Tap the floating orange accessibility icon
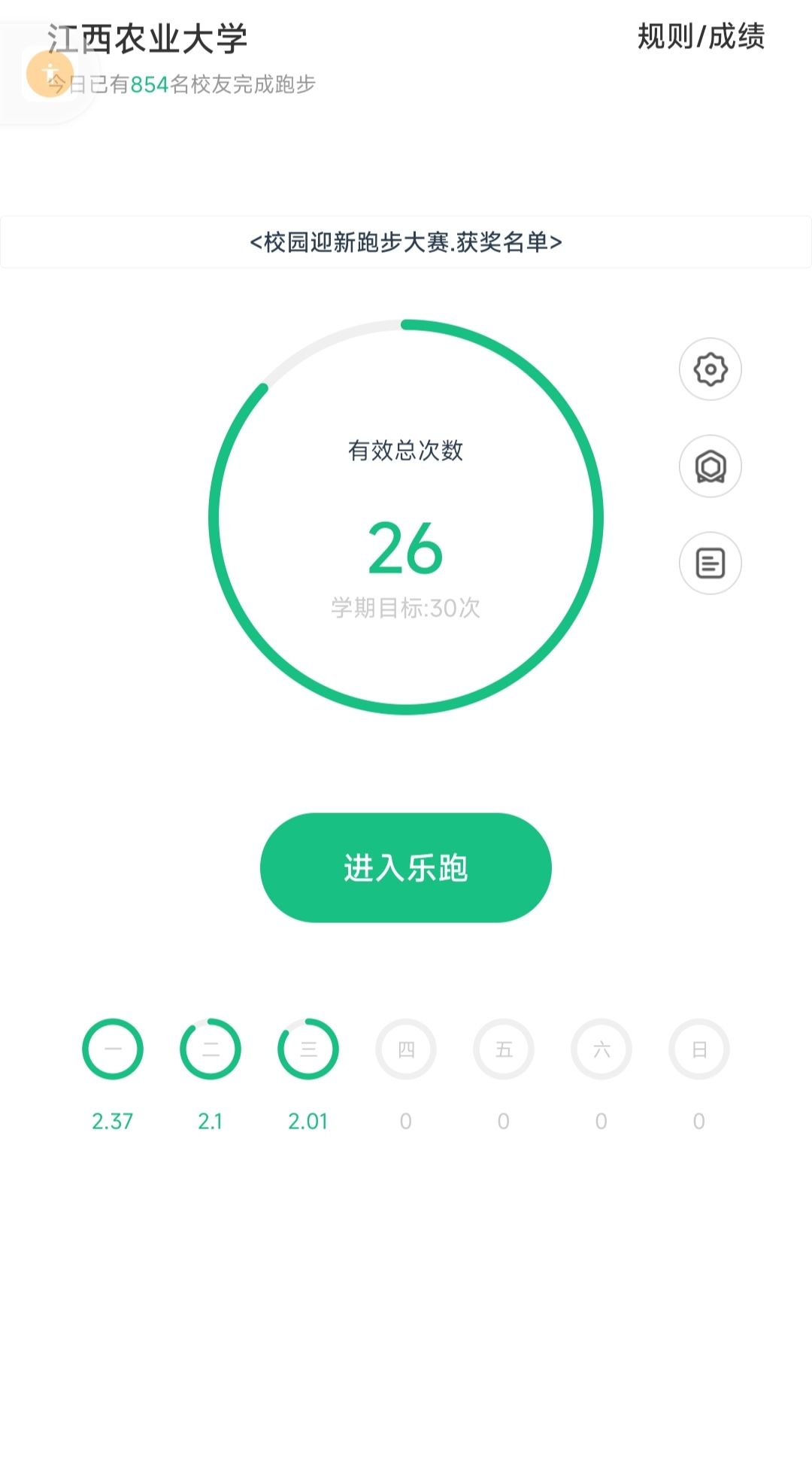Image resolution: width=812 pixels, height=1482 pixels. 50,74
